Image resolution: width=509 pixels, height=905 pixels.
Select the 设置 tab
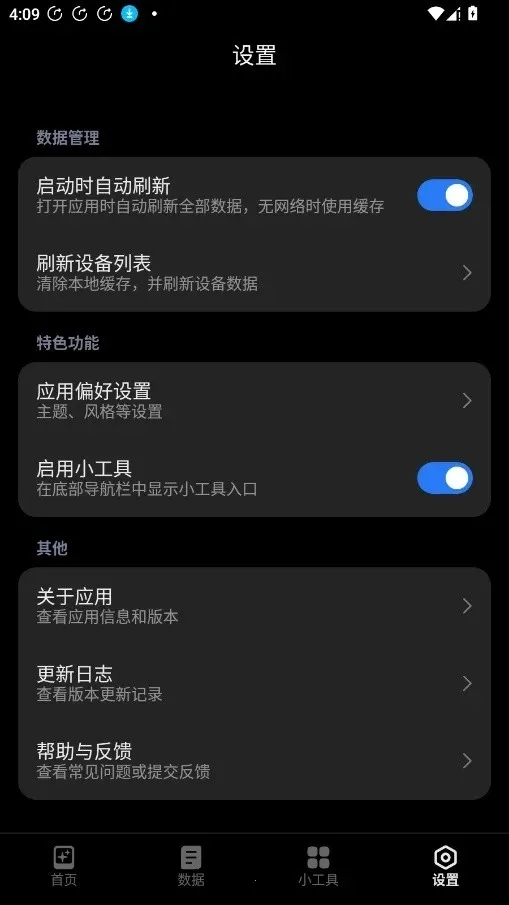(x=446, y=866)
